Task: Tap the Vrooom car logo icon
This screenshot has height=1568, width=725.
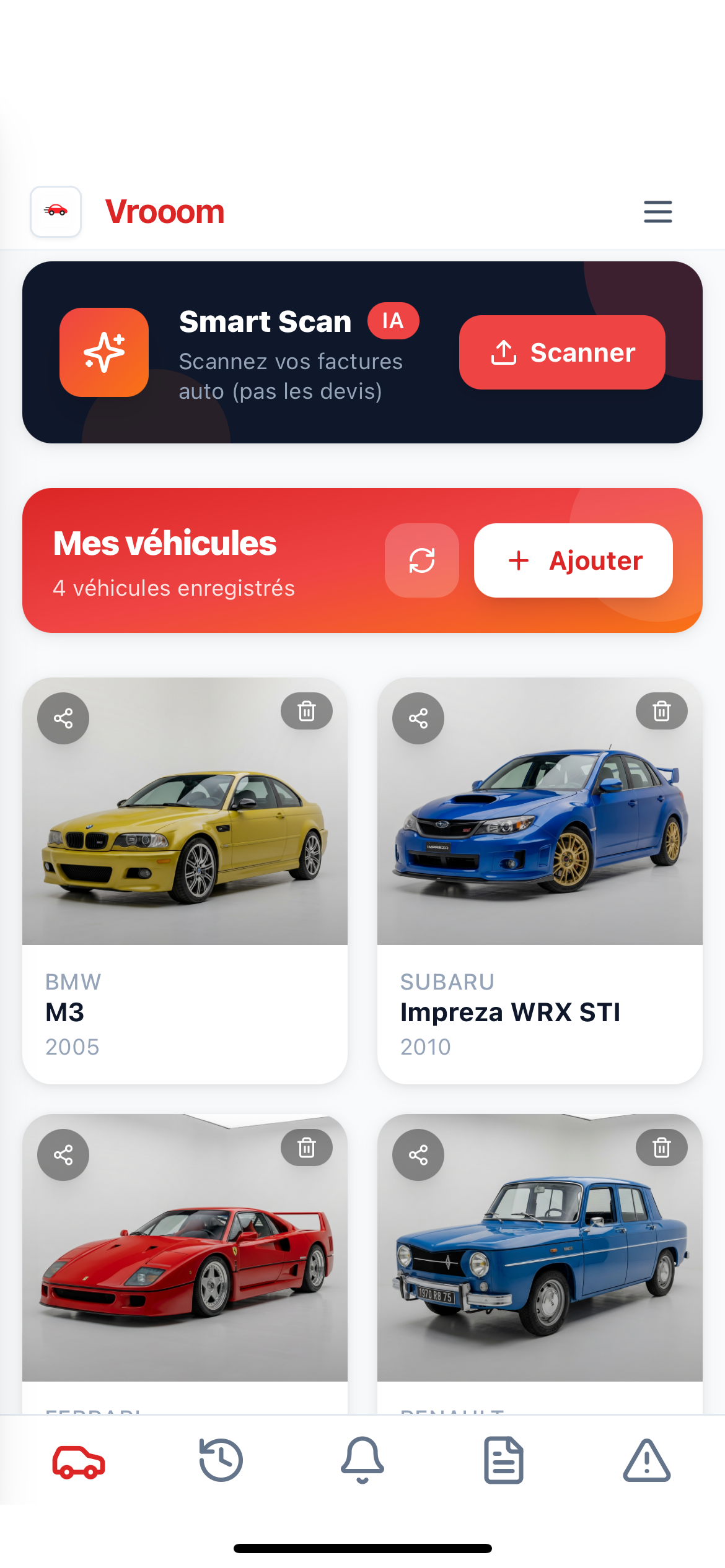Action: (56, 212)
